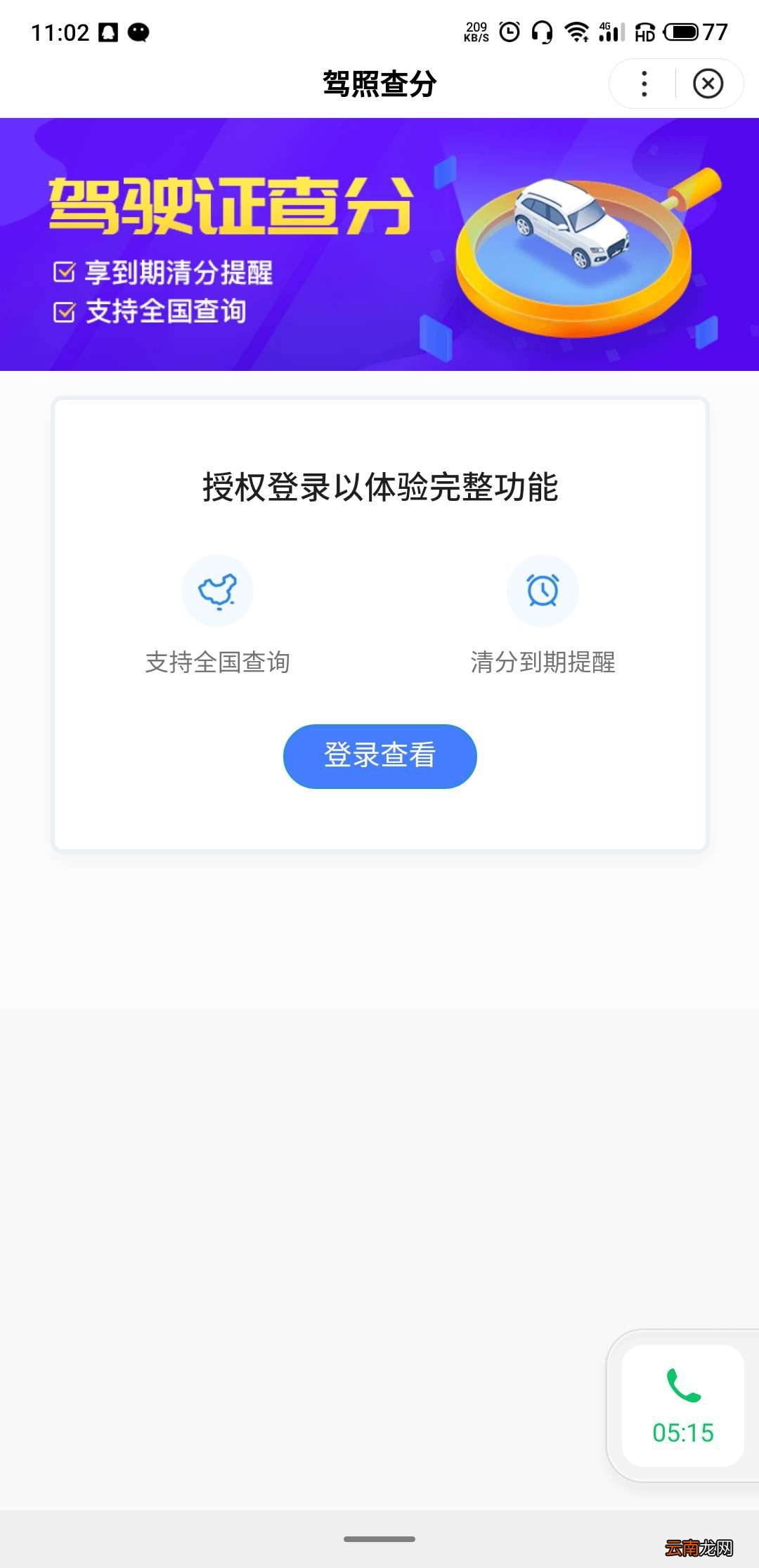Image resolution: width=759 pixels, height=1568 pixels.
Task: Select the 驾照查分 title bar
Action: point(379,83)
